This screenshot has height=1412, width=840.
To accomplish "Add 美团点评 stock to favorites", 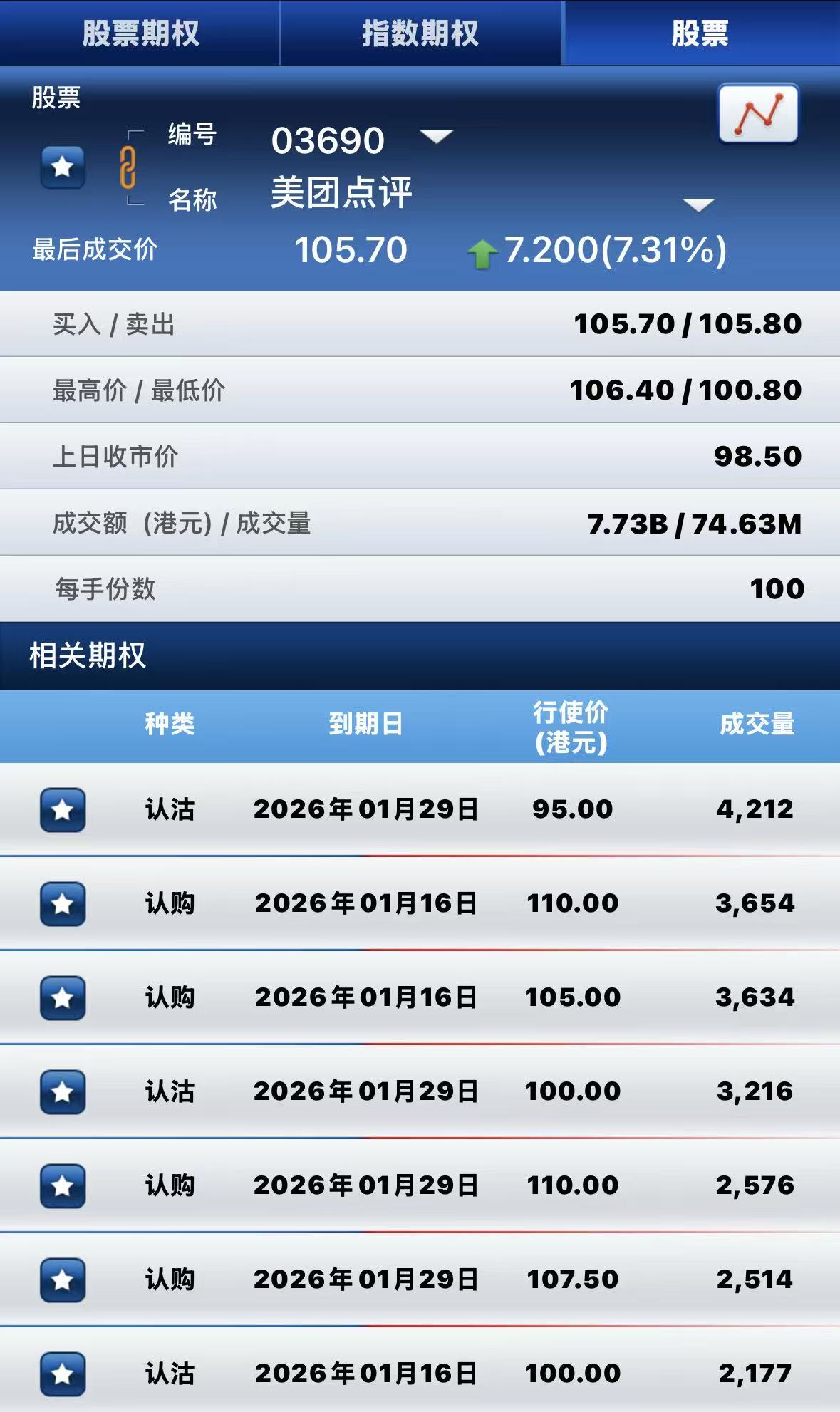I will point(63,167).
